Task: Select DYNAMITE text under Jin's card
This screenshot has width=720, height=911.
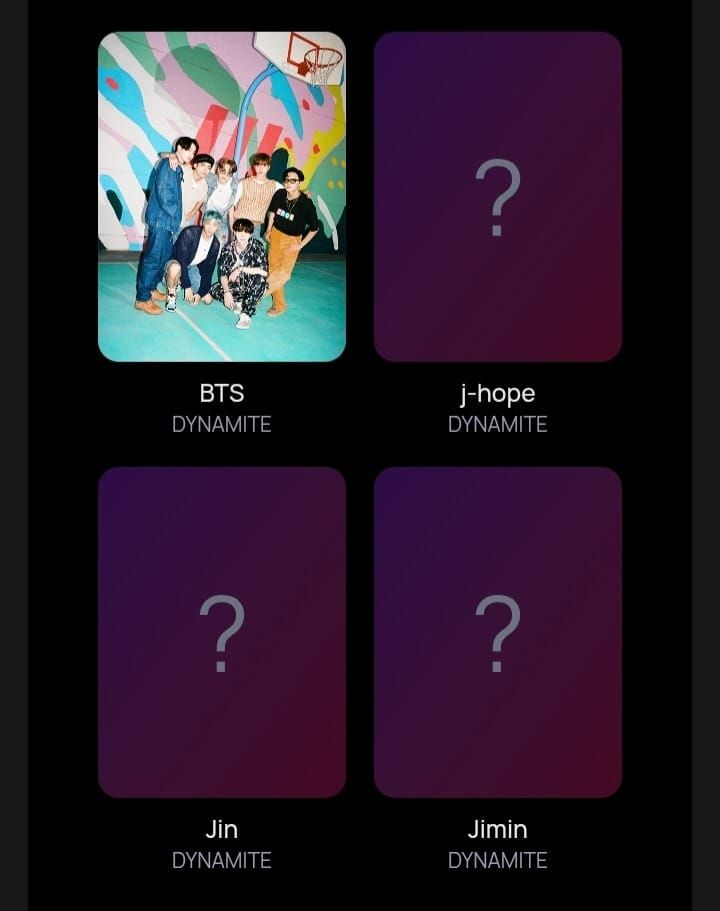Action: [x=222, y=860]
